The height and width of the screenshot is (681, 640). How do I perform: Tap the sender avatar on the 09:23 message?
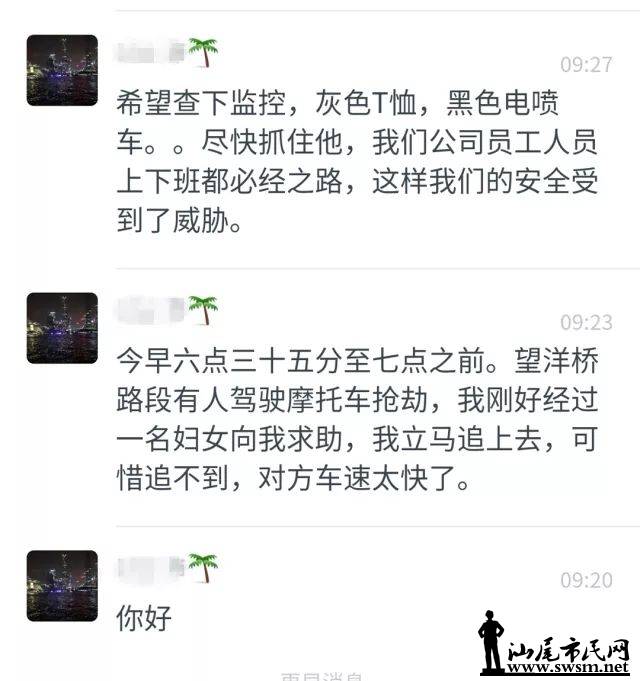[x=62, y=328]
